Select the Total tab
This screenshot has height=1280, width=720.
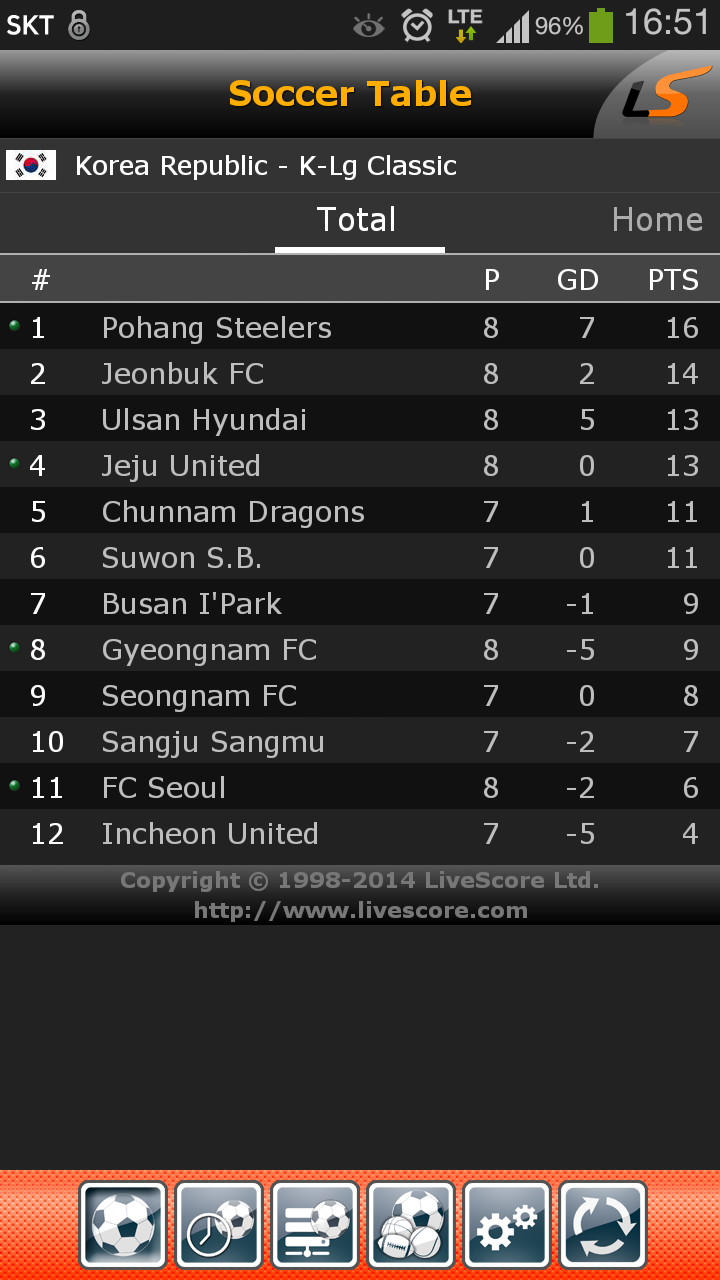358,220
